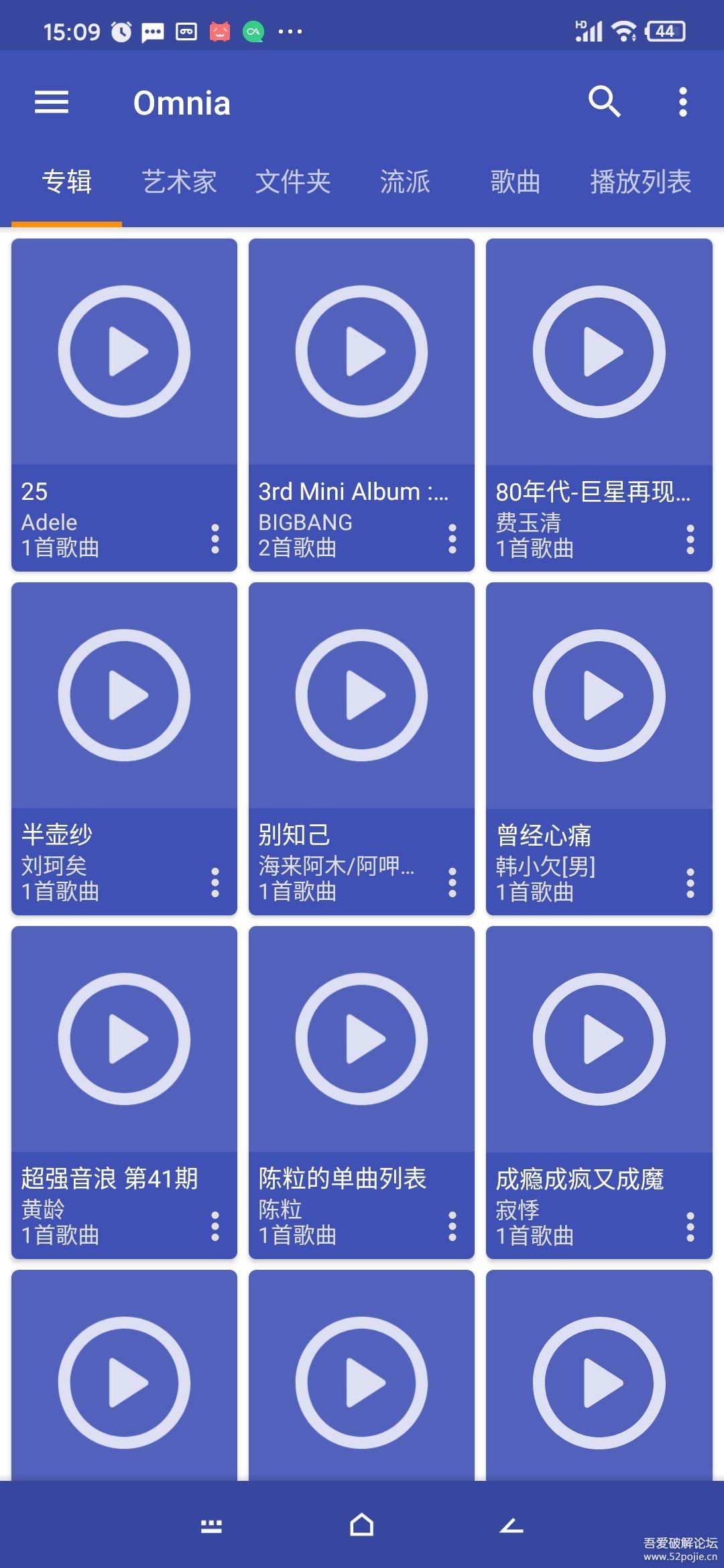Go back using the navigation bar
The height and width of the screenshot is (1568, 724).
(x=511, y=1526)
